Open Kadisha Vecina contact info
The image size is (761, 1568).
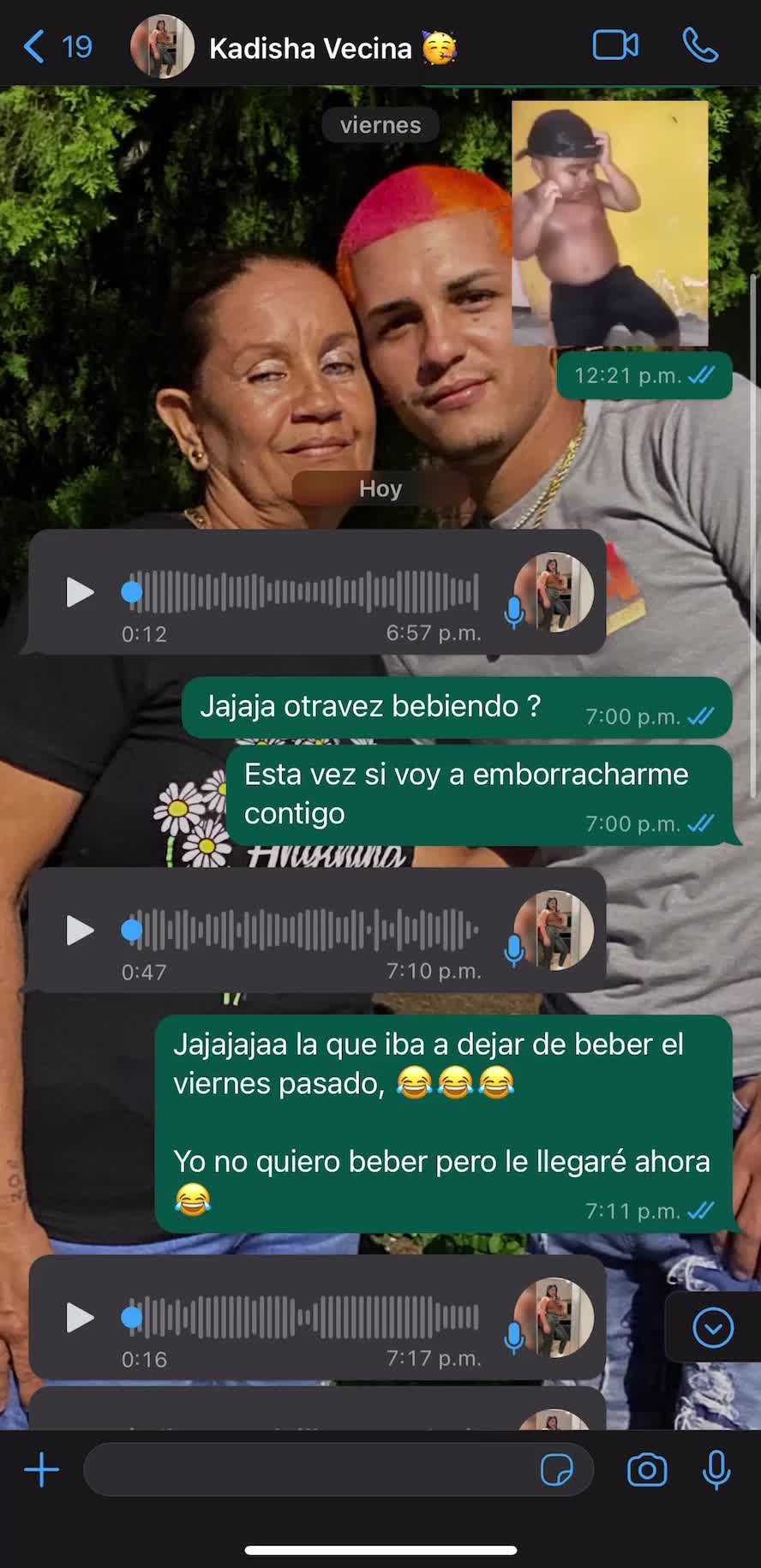click(x=310, y=48)
